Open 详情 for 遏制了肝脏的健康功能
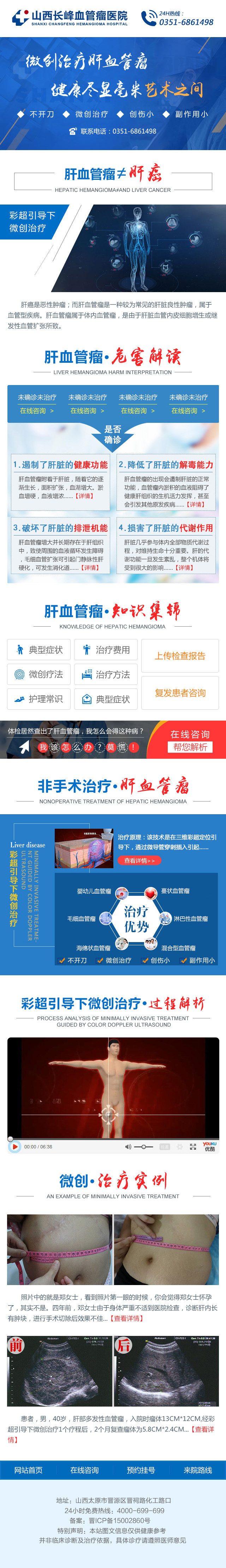The height and width of the screenshot is (1568, 226). tap(85, 496)
